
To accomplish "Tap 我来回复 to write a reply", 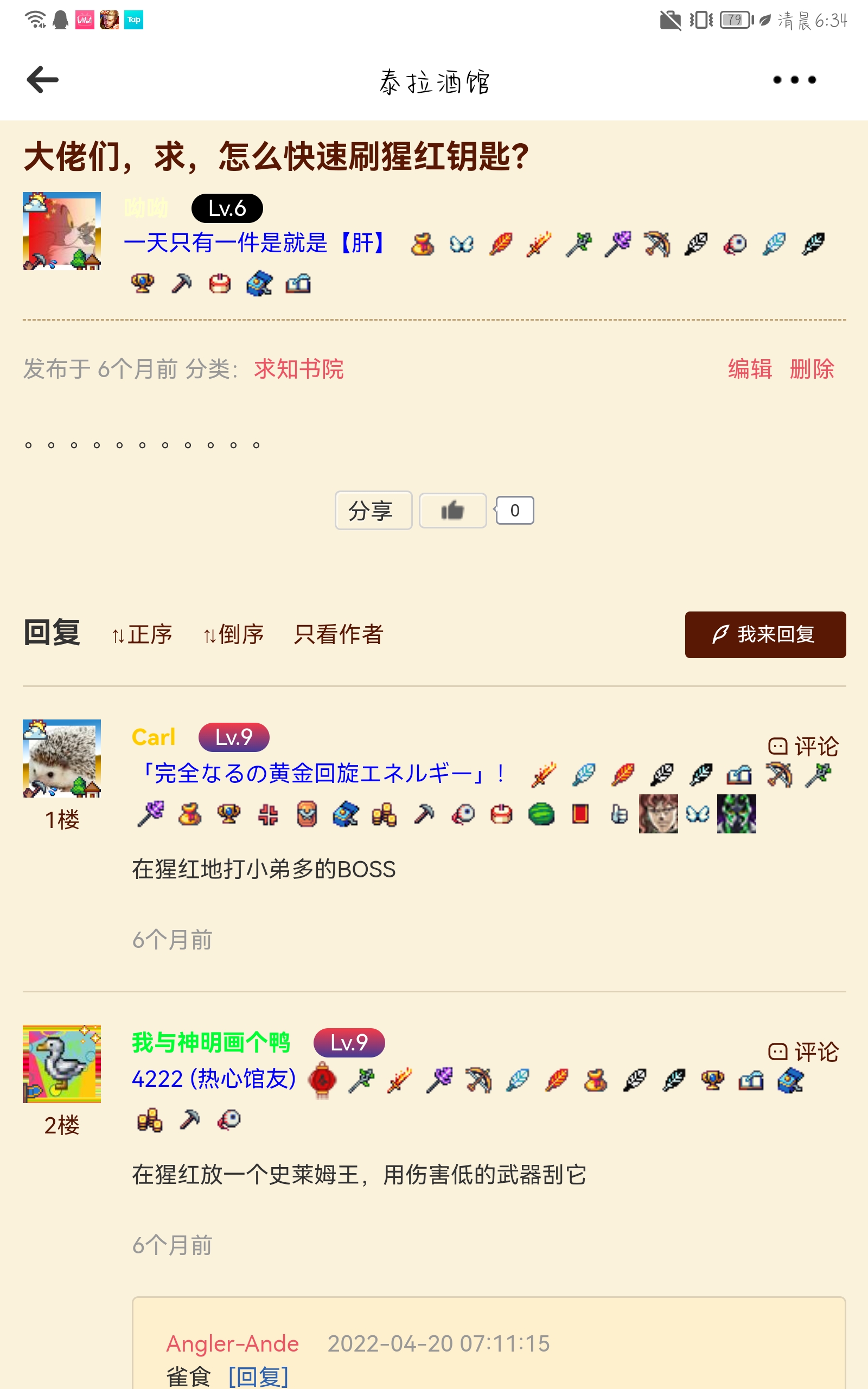I will [765, 635].
